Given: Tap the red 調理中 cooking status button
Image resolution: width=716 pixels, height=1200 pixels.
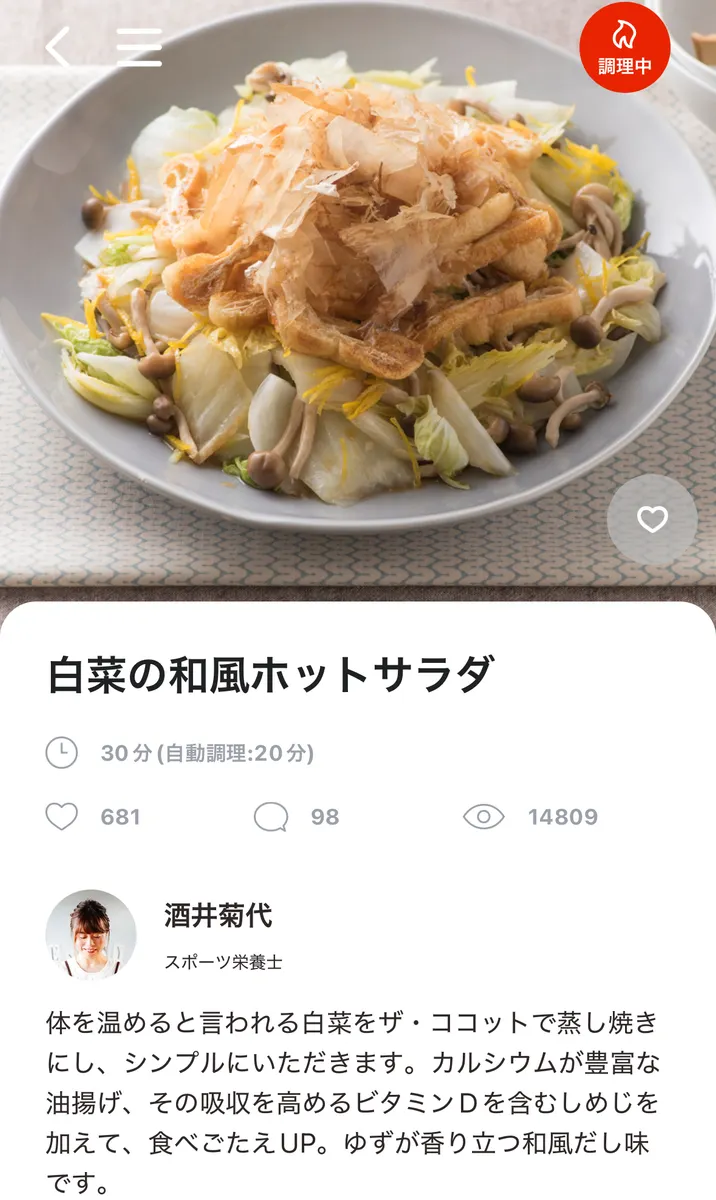Looking at the screenshot, I should click(625, 47).
